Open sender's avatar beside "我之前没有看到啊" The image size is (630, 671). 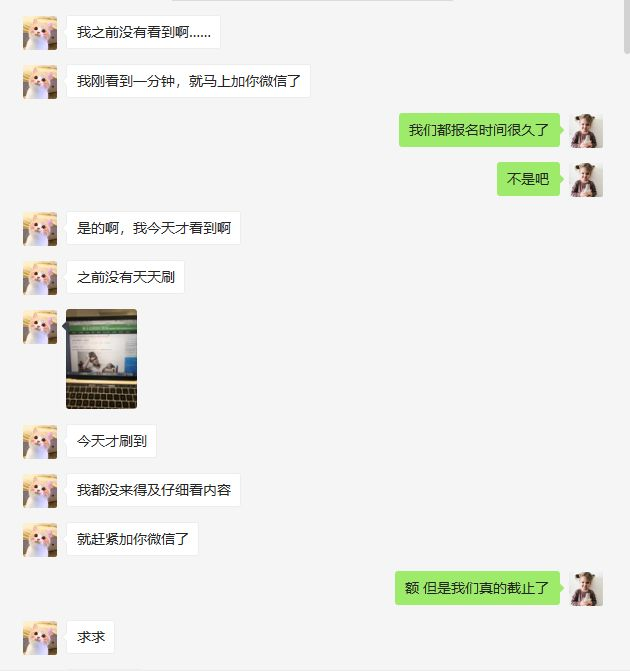click(x=40, y=33)
